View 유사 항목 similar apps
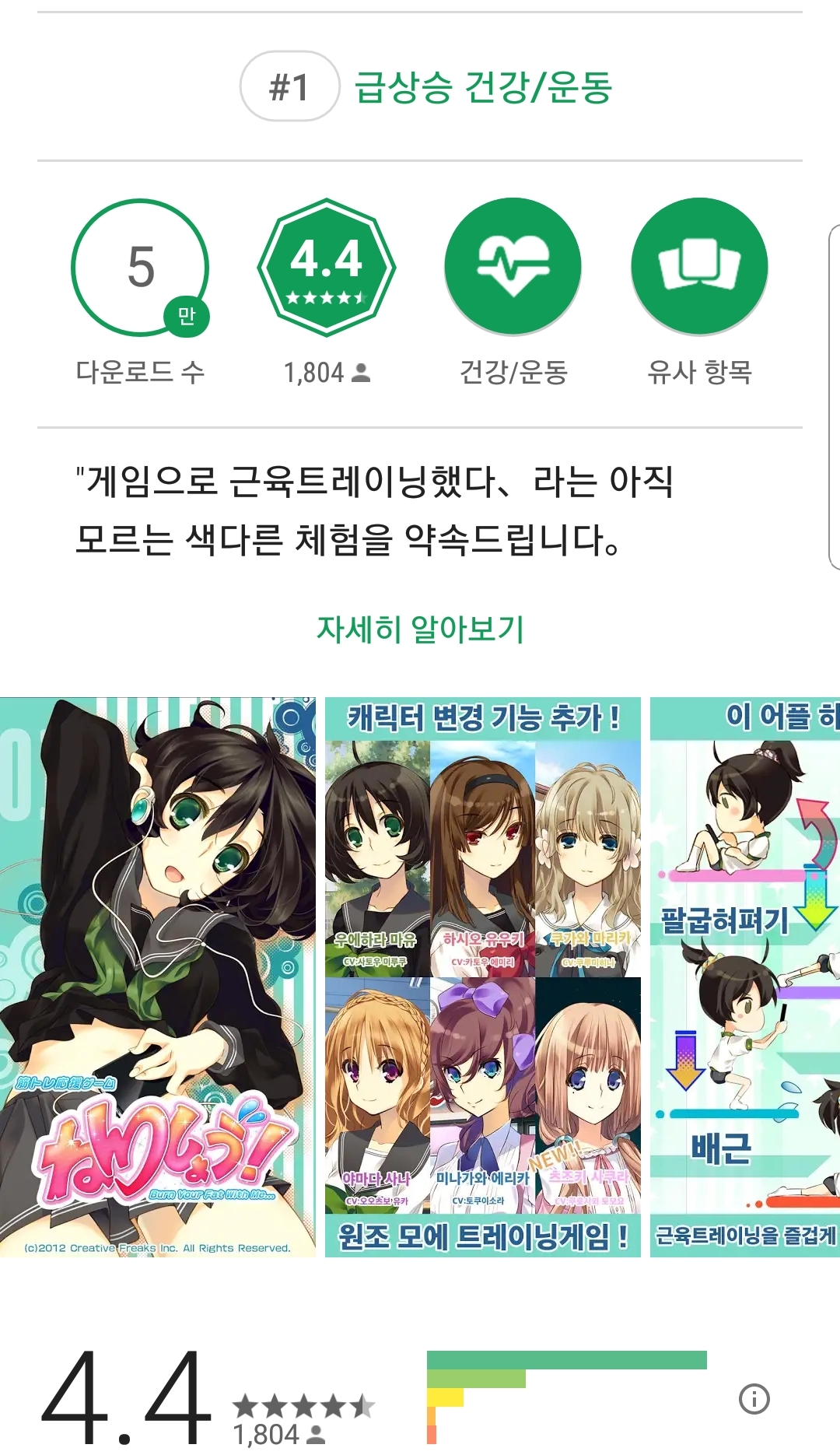The height and width of the screenshot is (1455, 840). point(699,268)
